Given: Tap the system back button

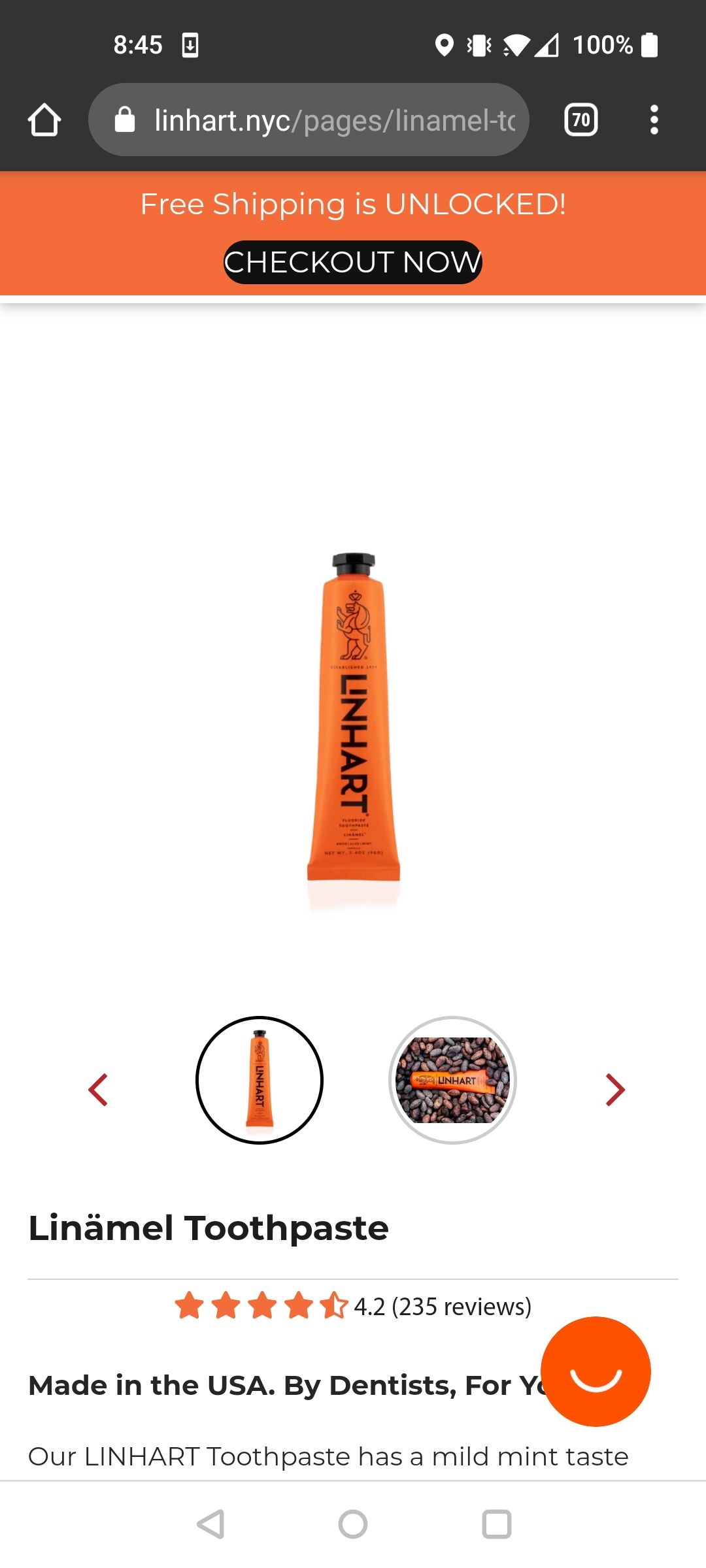Looking at the screenshot, I should pyautogui.click(x=210, y=1524).
